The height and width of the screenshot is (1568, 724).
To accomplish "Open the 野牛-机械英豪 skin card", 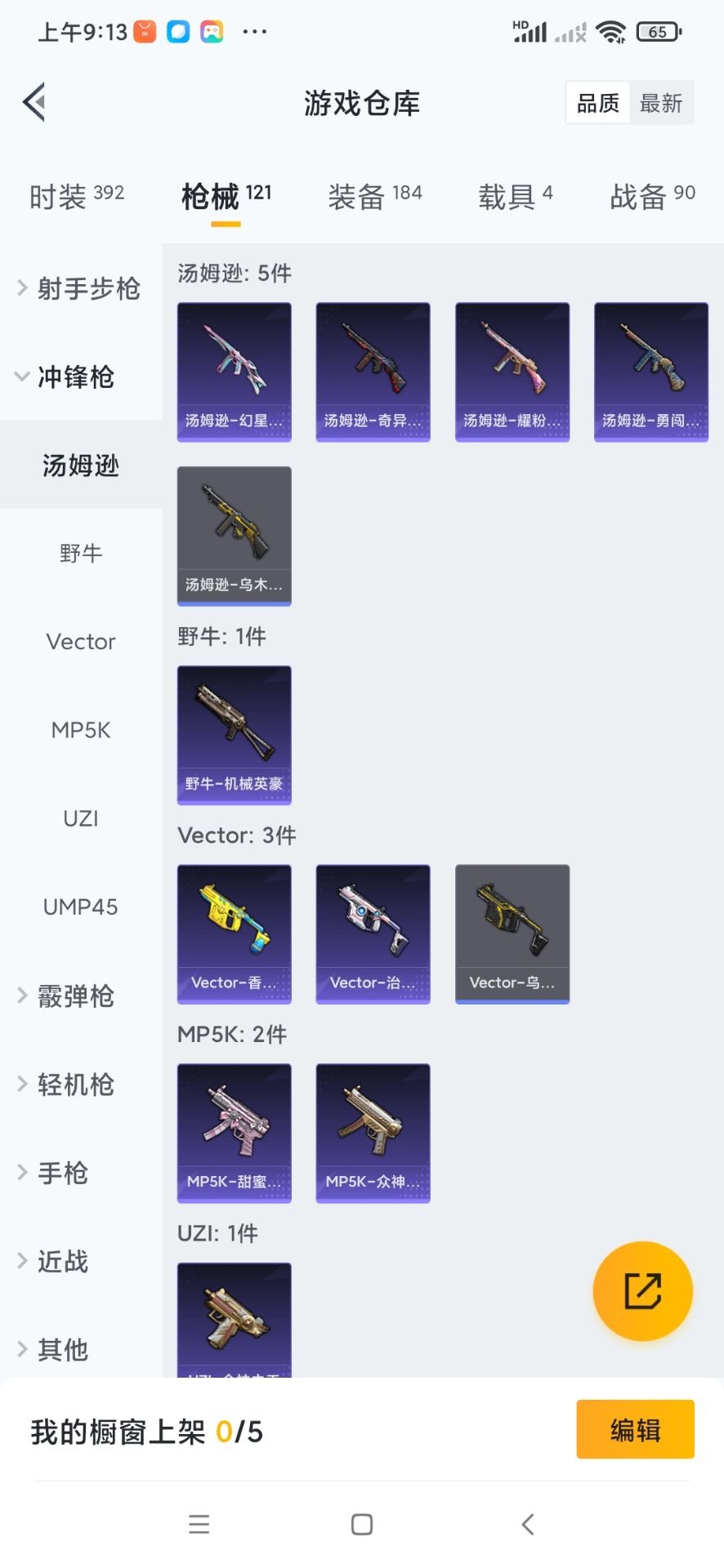I will (x=235, y=735).
